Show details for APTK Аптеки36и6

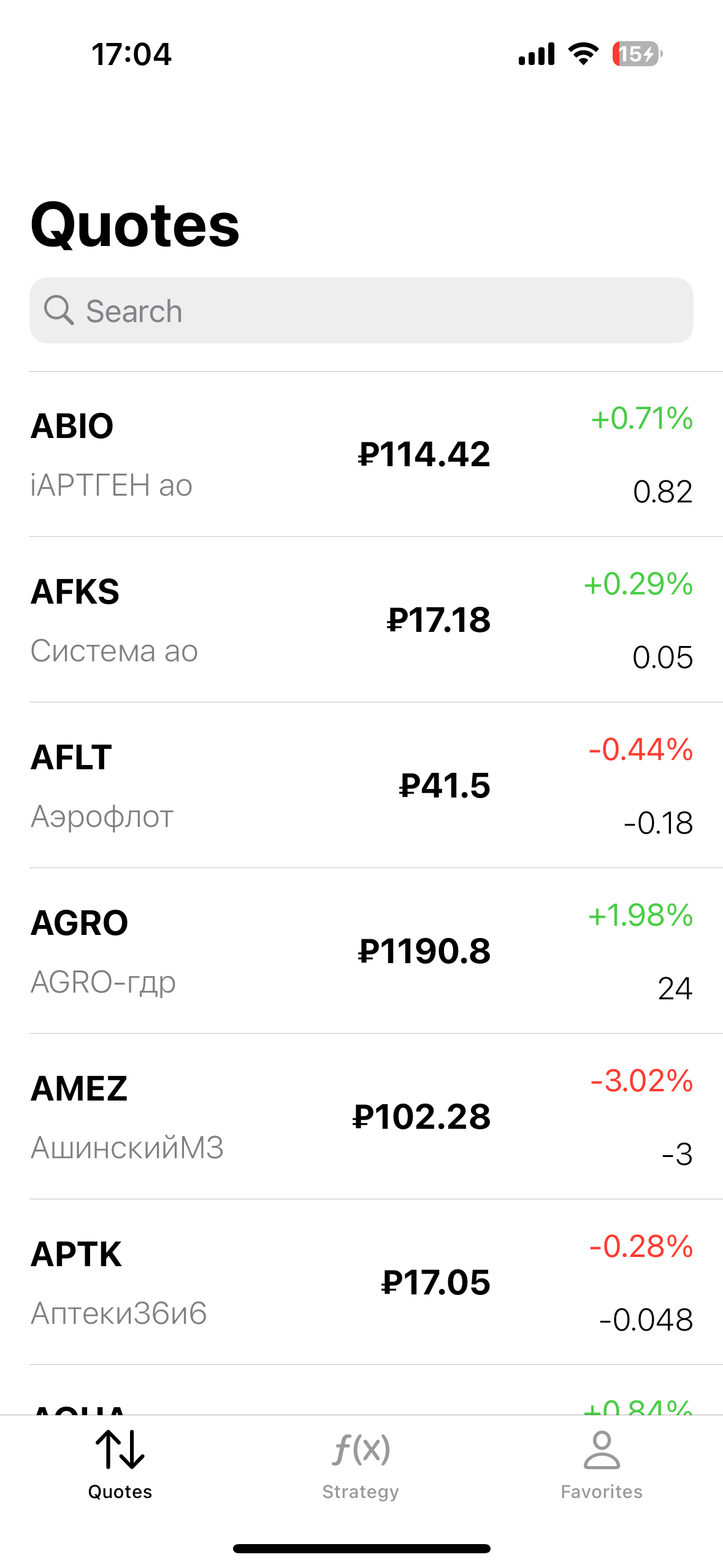click(361, 1283)
